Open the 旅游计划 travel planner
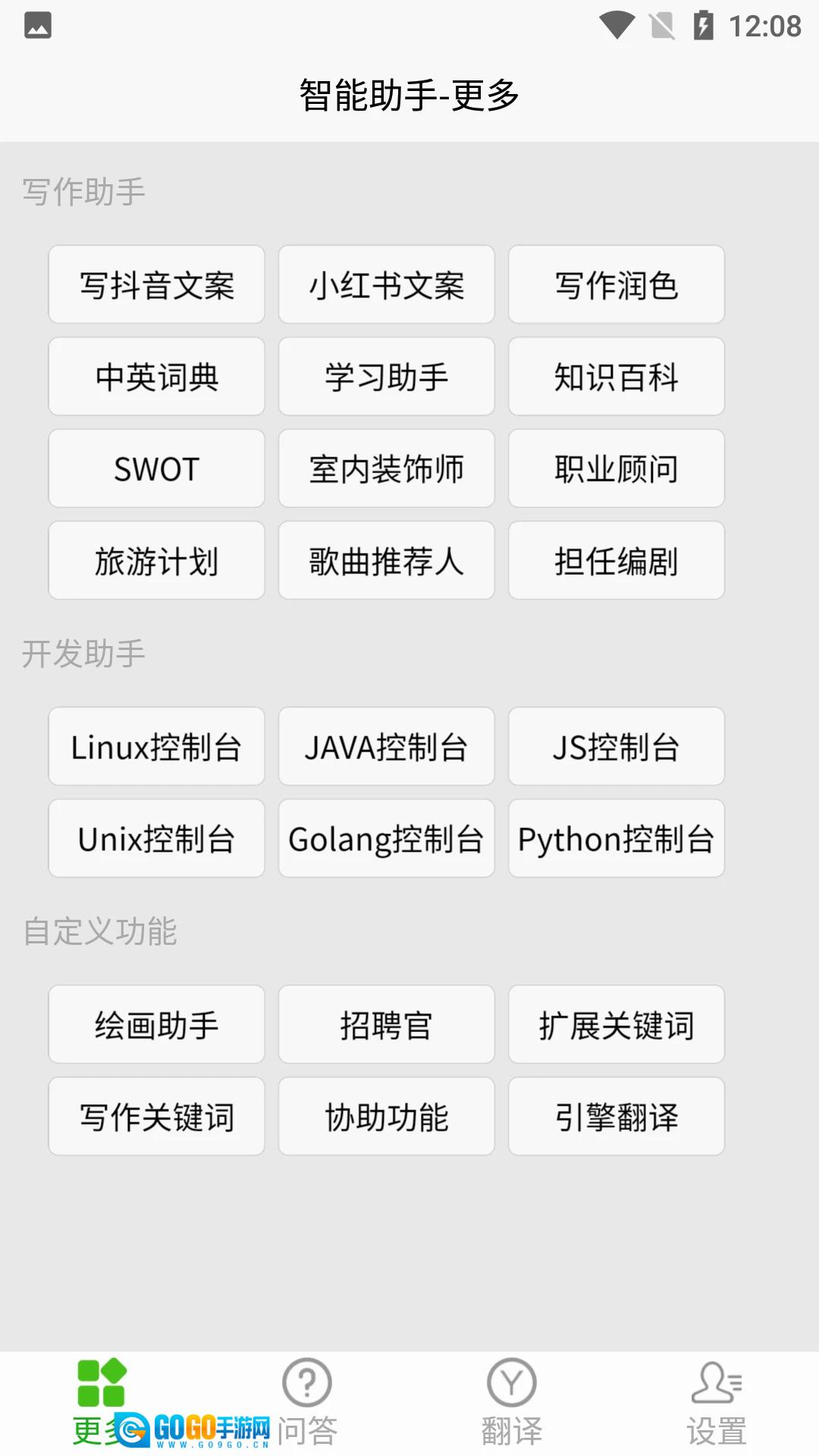This screenshot has height=1456, width=819. pyautogui.click(x=156, y=560)
